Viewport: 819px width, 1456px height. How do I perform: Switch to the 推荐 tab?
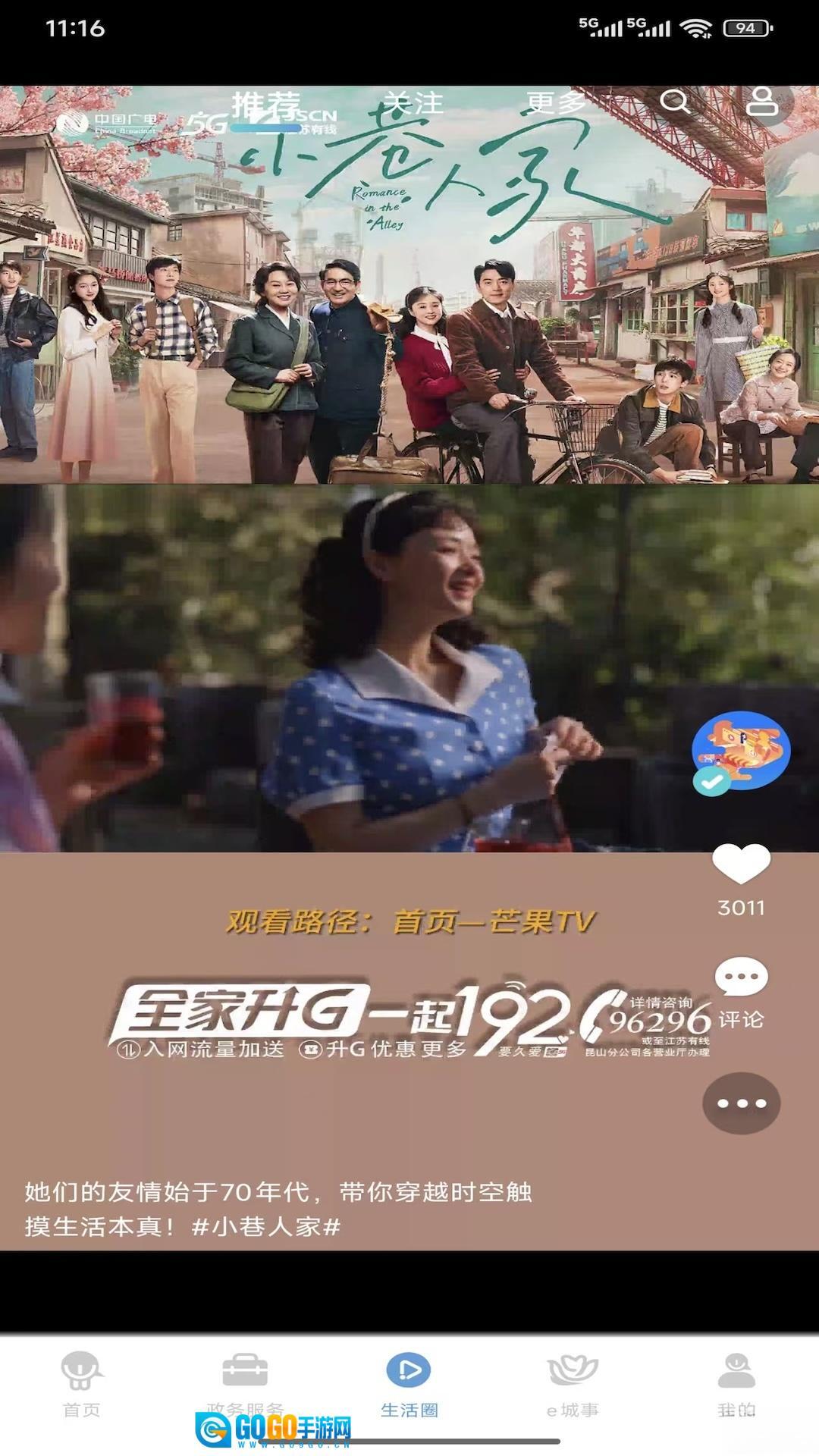click(266, 103)
